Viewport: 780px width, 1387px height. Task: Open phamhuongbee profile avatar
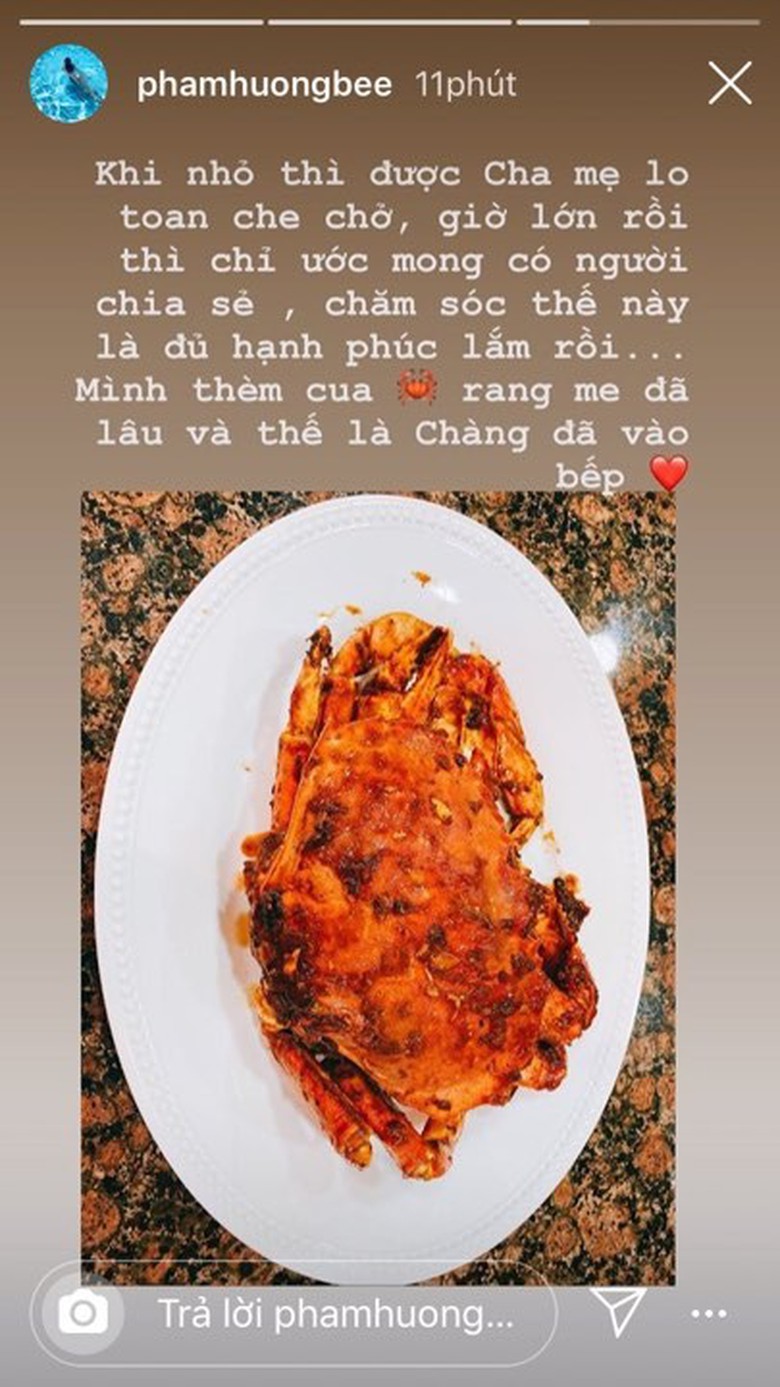(68, 84)
